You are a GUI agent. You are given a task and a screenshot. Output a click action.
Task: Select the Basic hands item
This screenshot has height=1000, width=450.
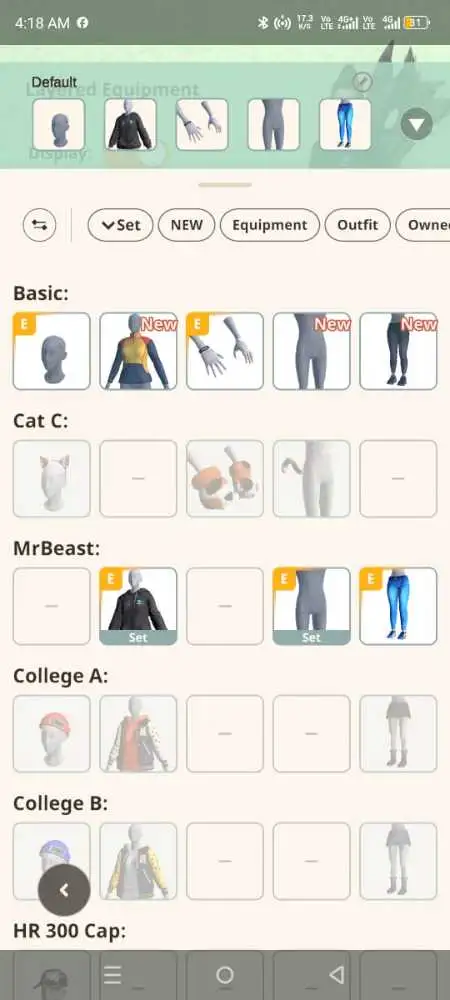coord(225,351)
